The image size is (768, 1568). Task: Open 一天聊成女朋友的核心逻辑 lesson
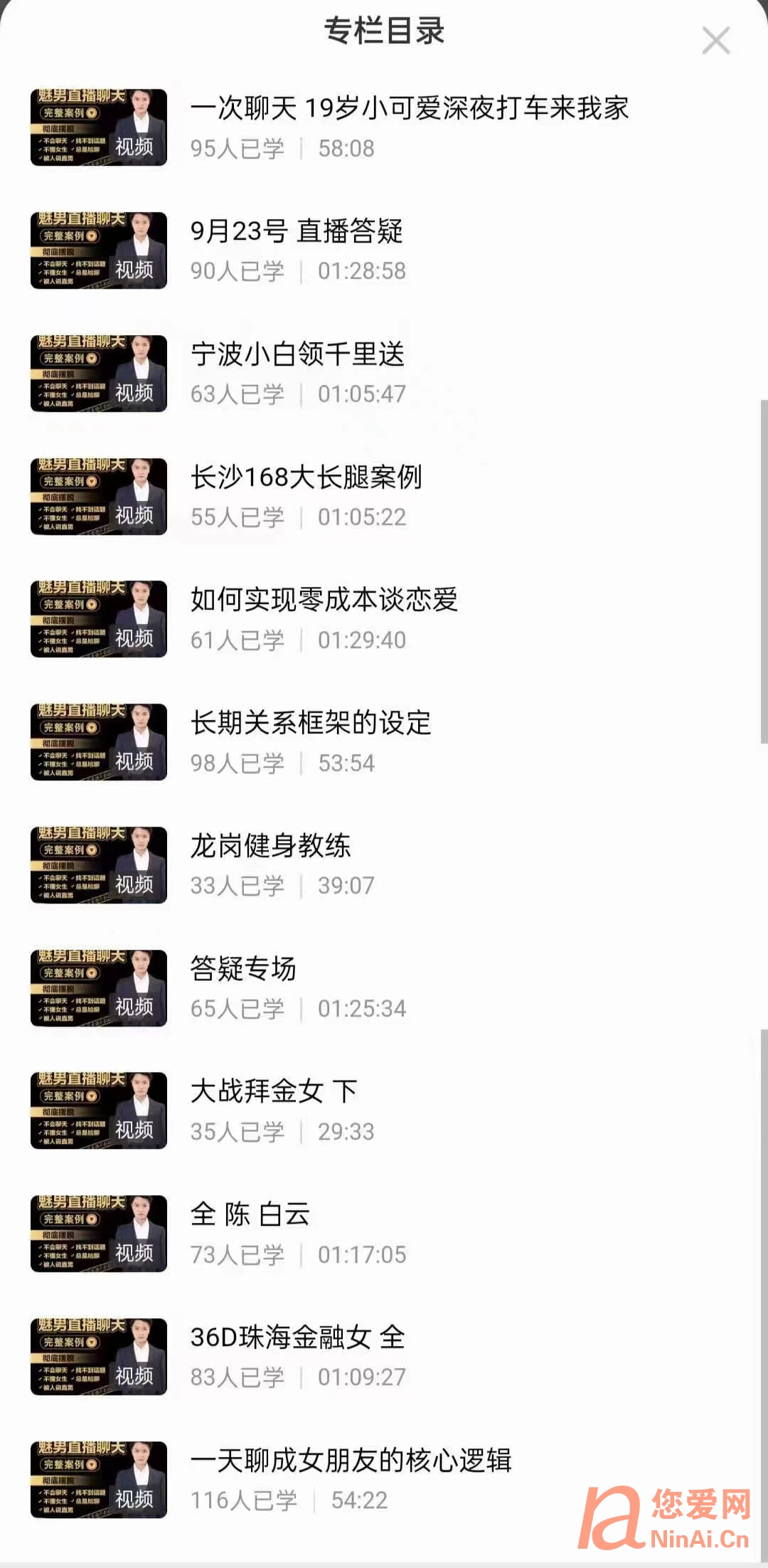click(x=384, y=1480)
